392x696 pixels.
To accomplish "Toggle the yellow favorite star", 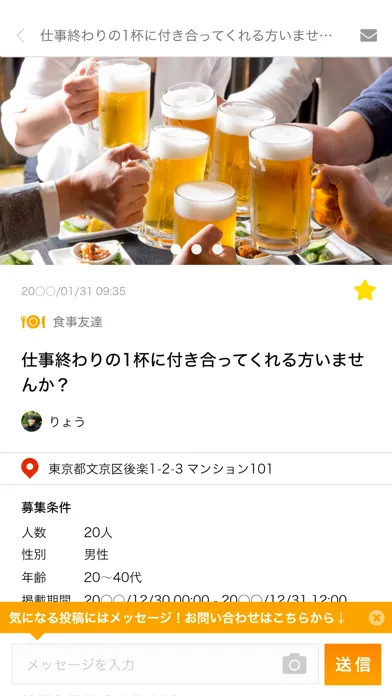I will 365,290.
